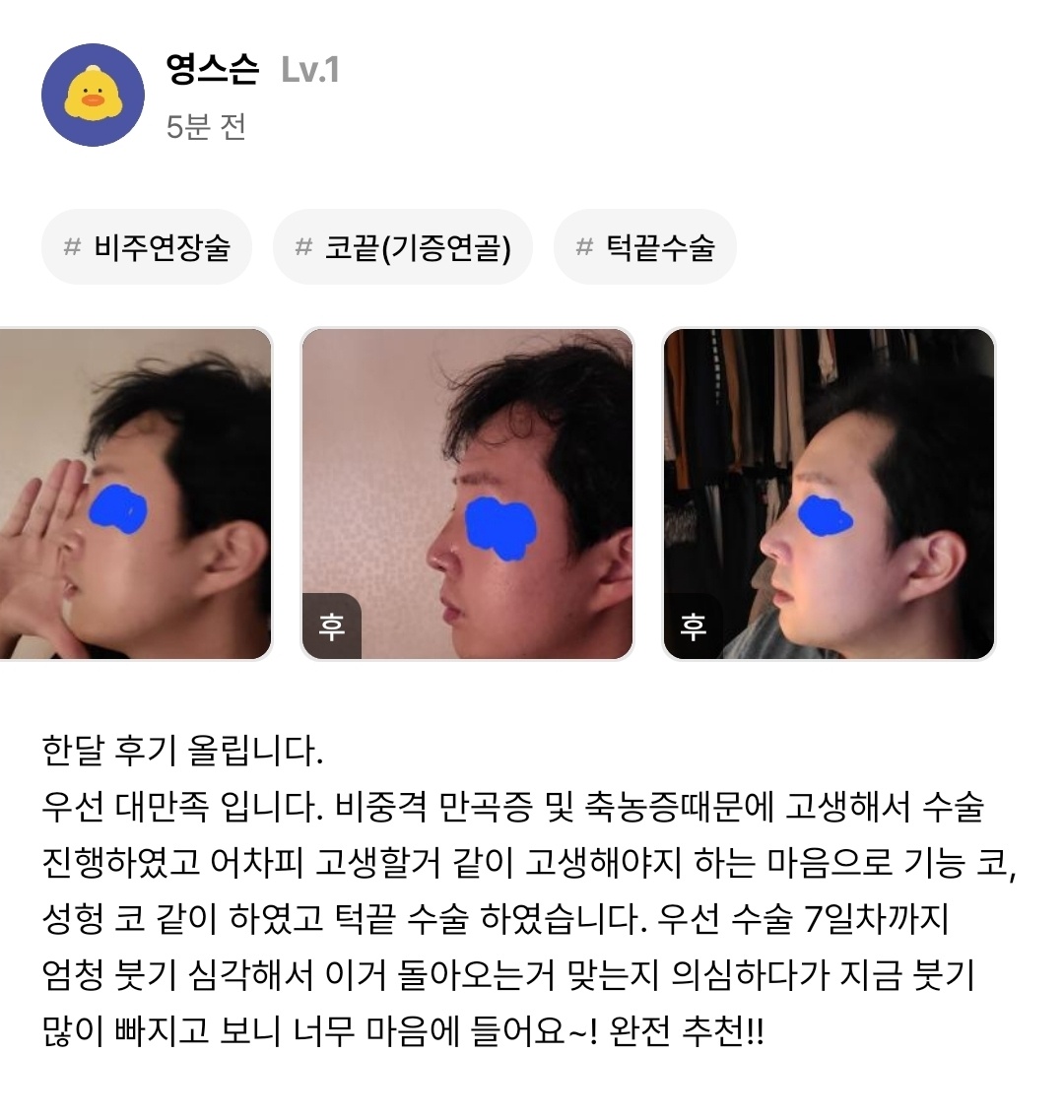Open the first profile photo with hands
The height and width of the screenshot is (1120, 1064).
(x=135, y=494)
